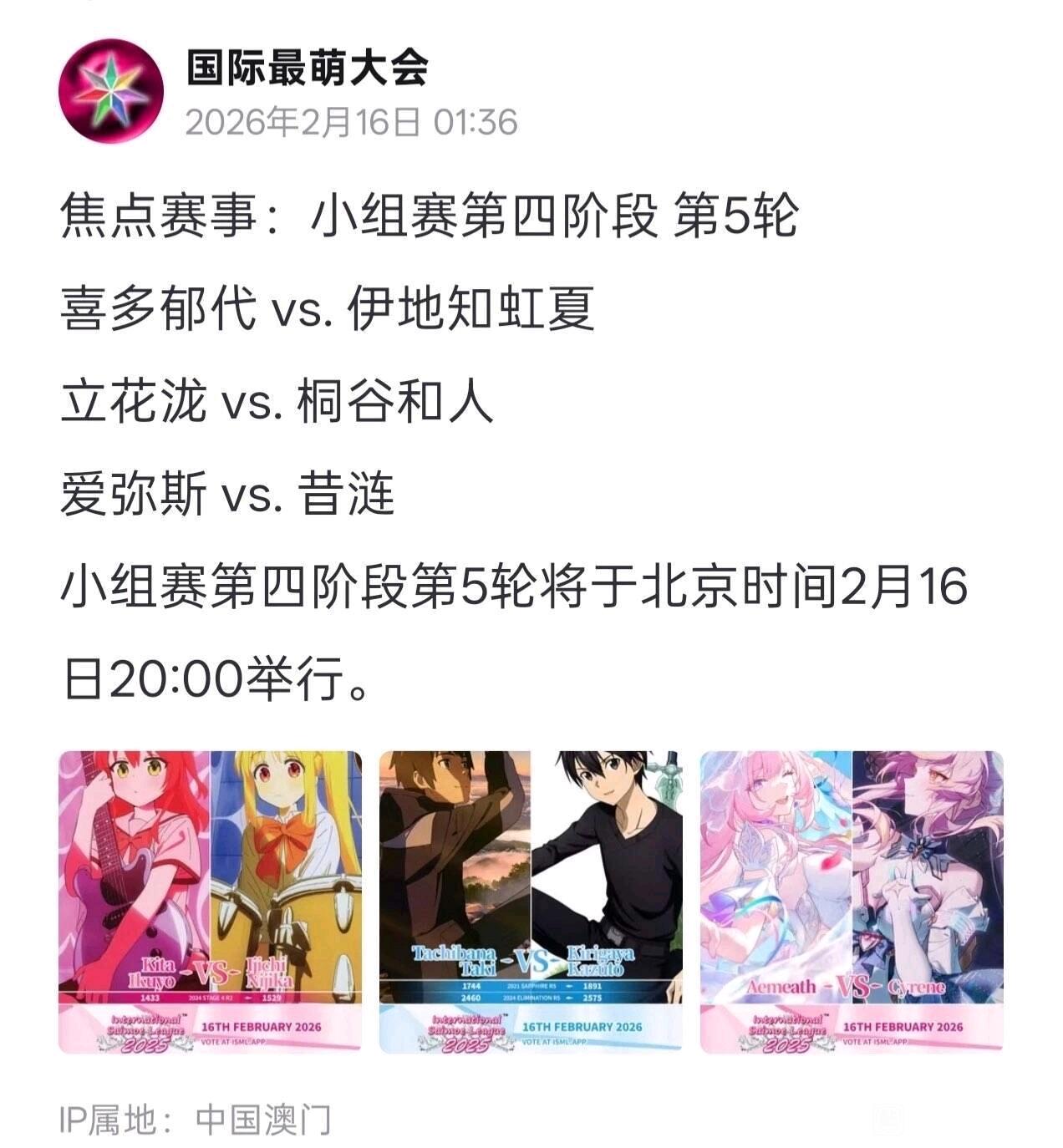View the Kita Ikuyo vs Ijichi Nijika image

pos(211,902)
